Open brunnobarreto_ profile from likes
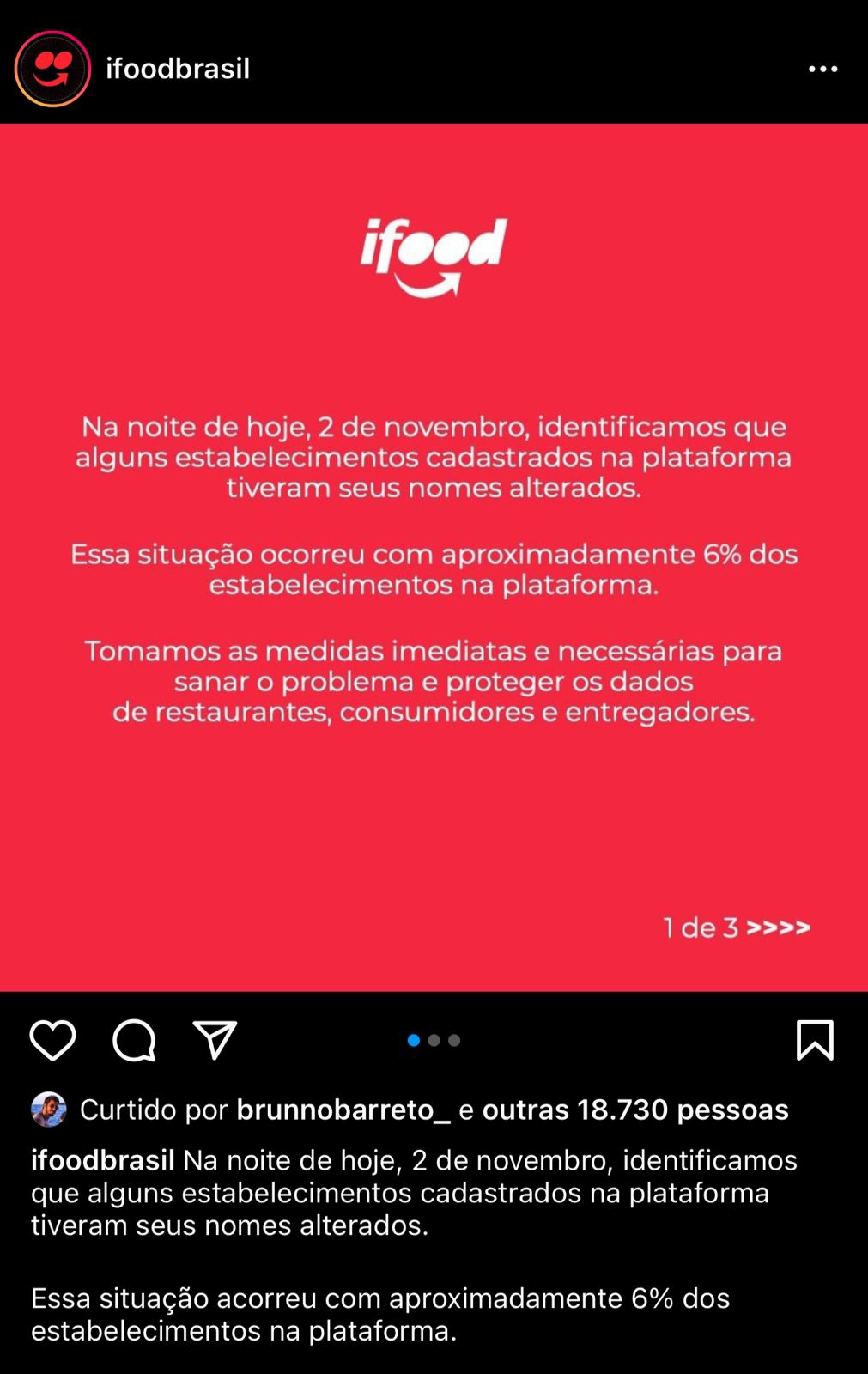 coord(343,1110)
